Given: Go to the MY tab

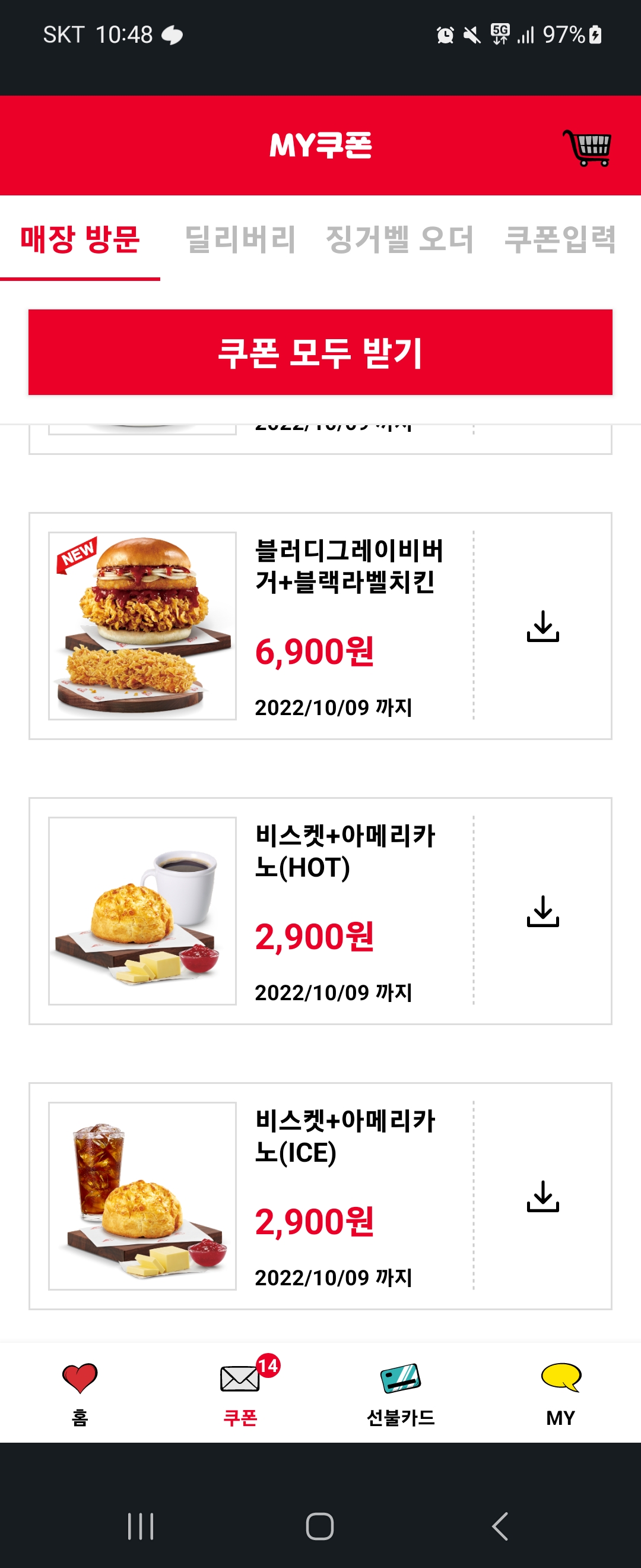Looking at the screenshot, I should [x=560, y=1392].
